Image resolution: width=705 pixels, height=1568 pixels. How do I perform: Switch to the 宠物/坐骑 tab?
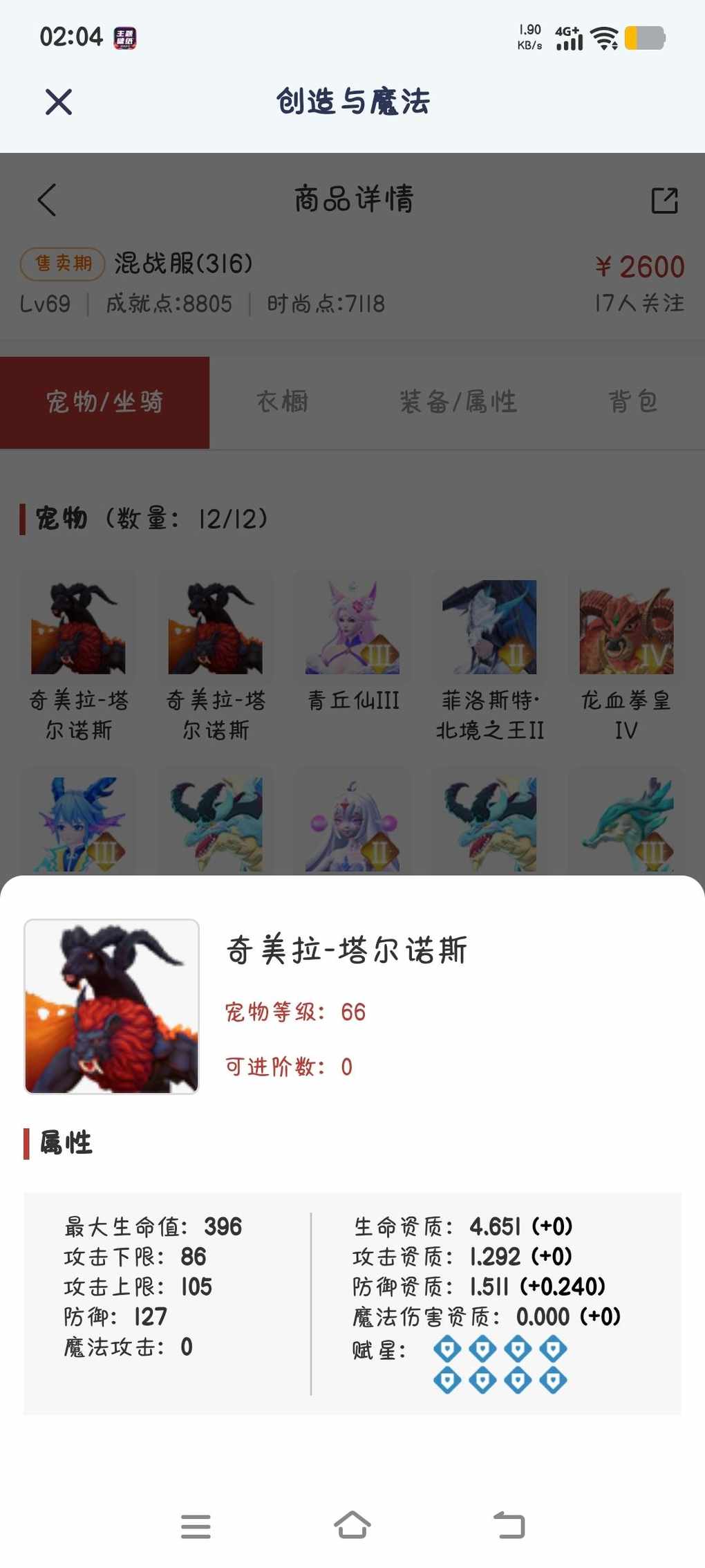(x=104, y=402)
